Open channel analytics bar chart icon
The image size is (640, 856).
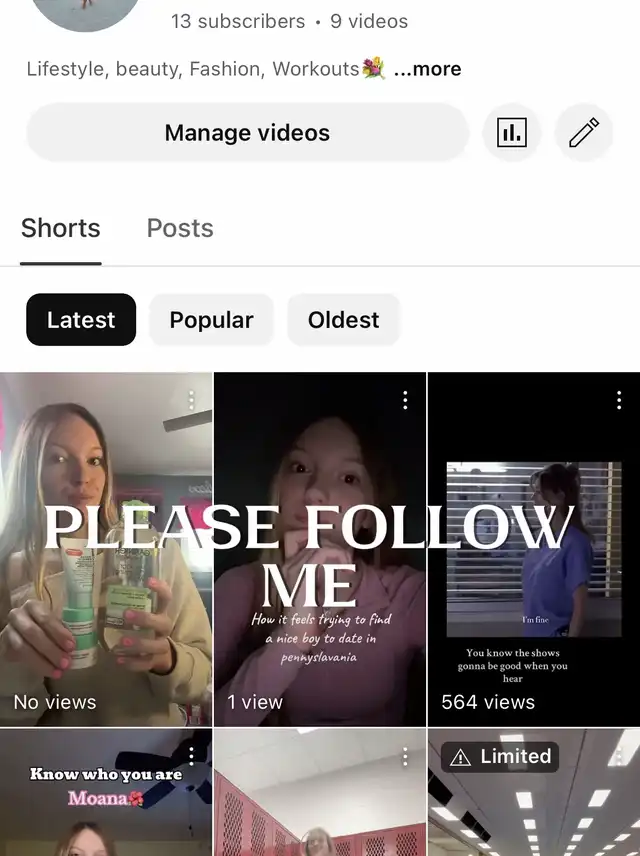(512, 133)
